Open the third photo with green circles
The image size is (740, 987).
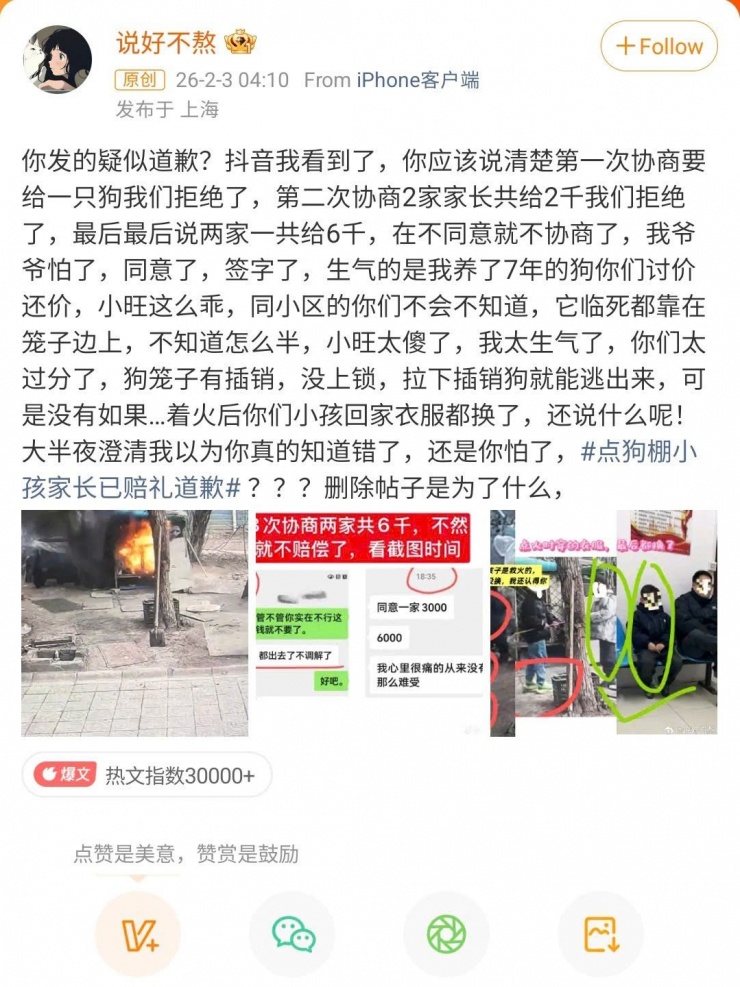coord(603,622)
